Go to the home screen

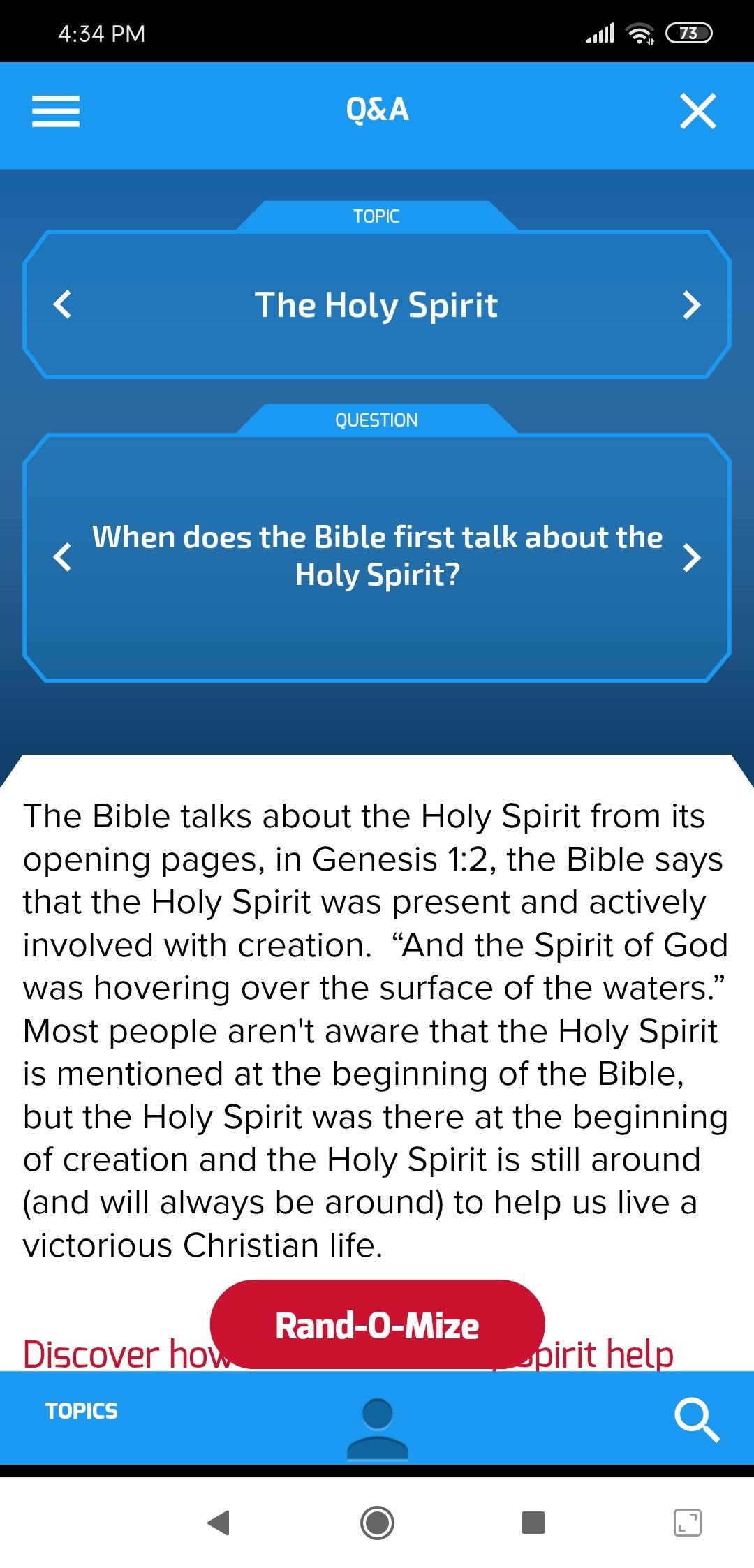377,1523
